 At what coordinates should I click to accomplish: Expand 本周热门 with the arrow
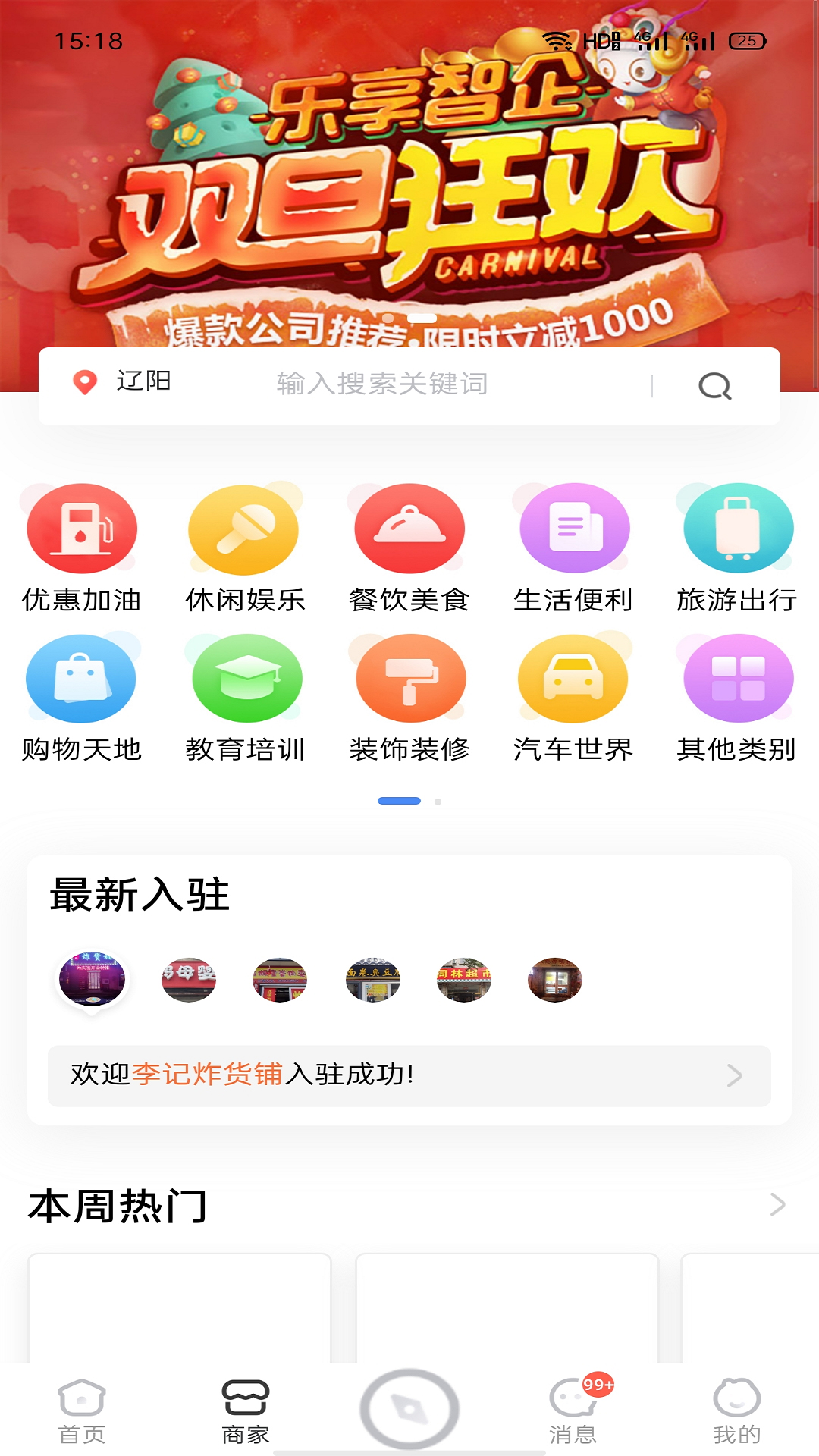coord(777,1204)
